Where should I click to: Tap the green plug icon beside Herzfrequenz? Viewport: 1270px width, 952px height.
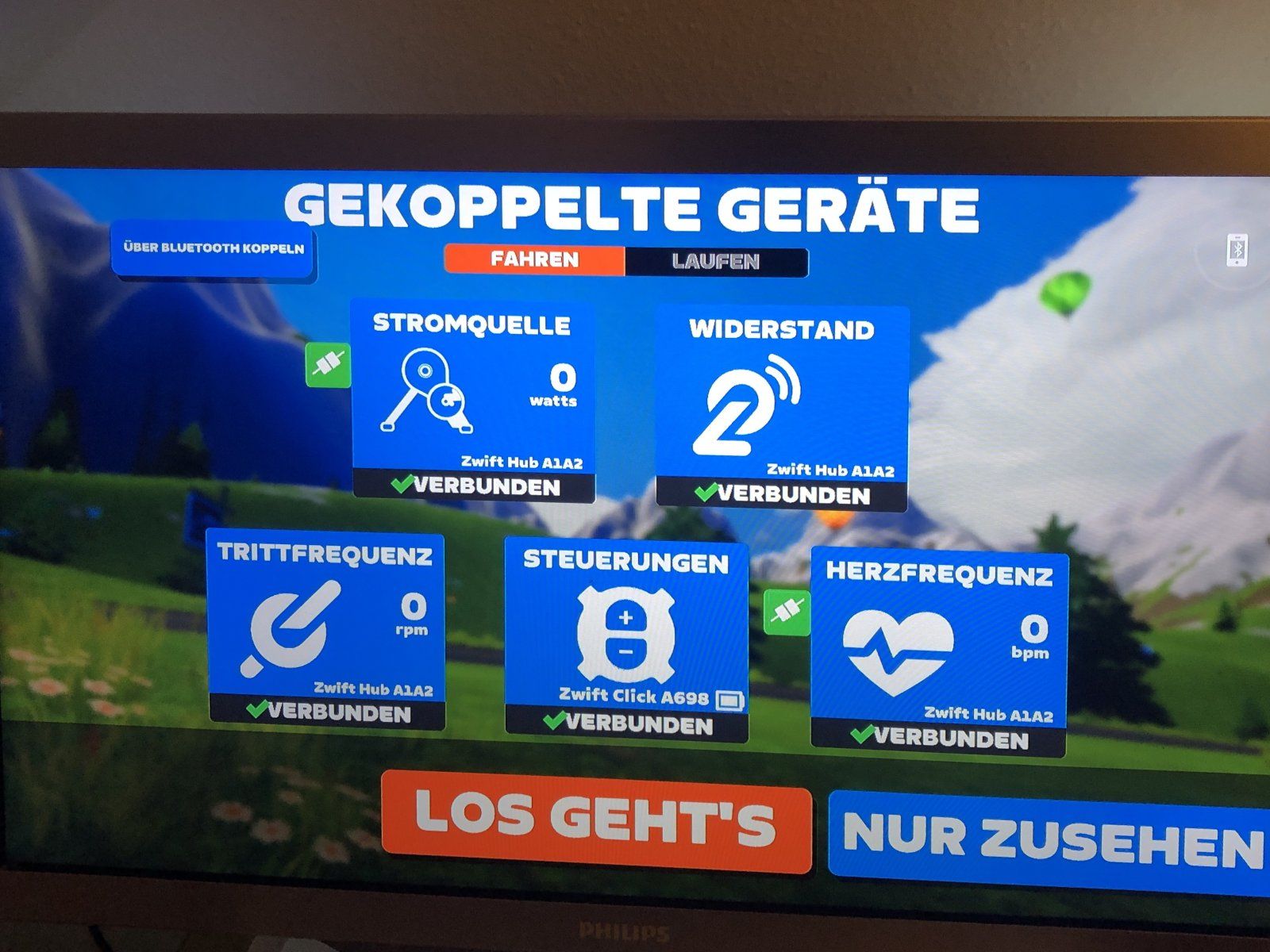click(x=787, y=611)
